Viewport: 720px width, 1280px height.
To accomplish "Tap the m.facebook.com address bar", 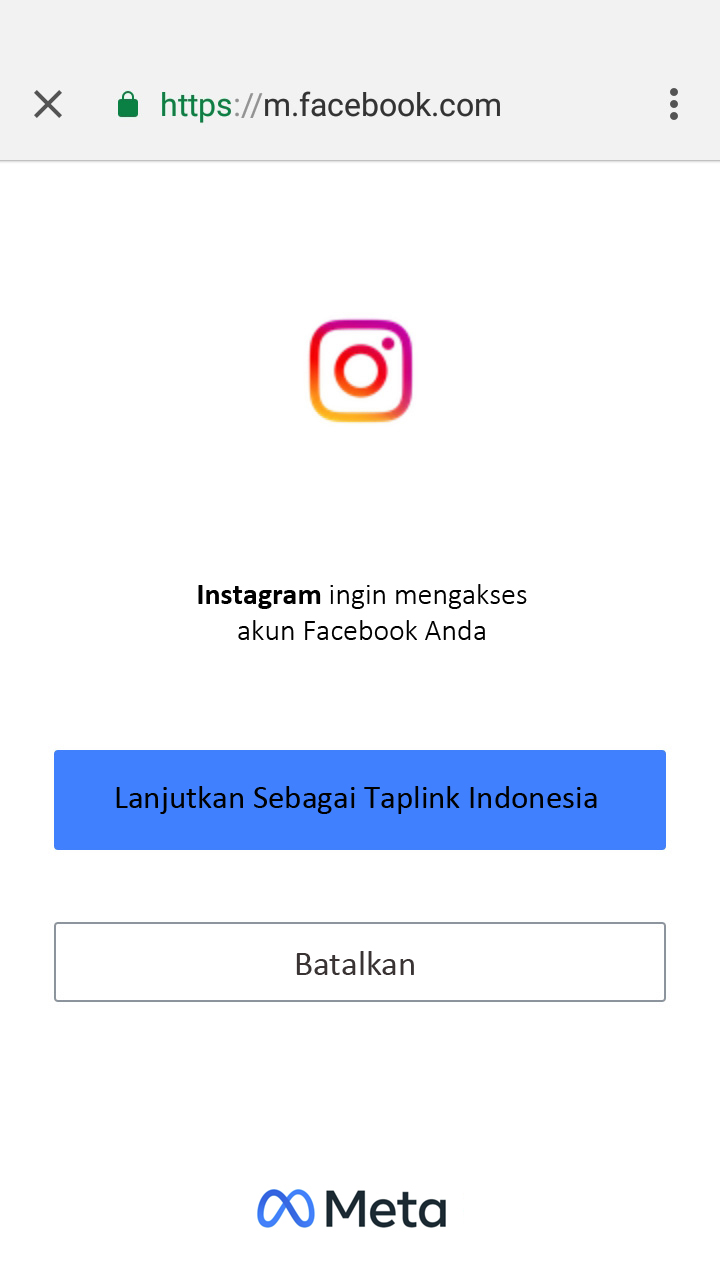I will coord(330,105).
